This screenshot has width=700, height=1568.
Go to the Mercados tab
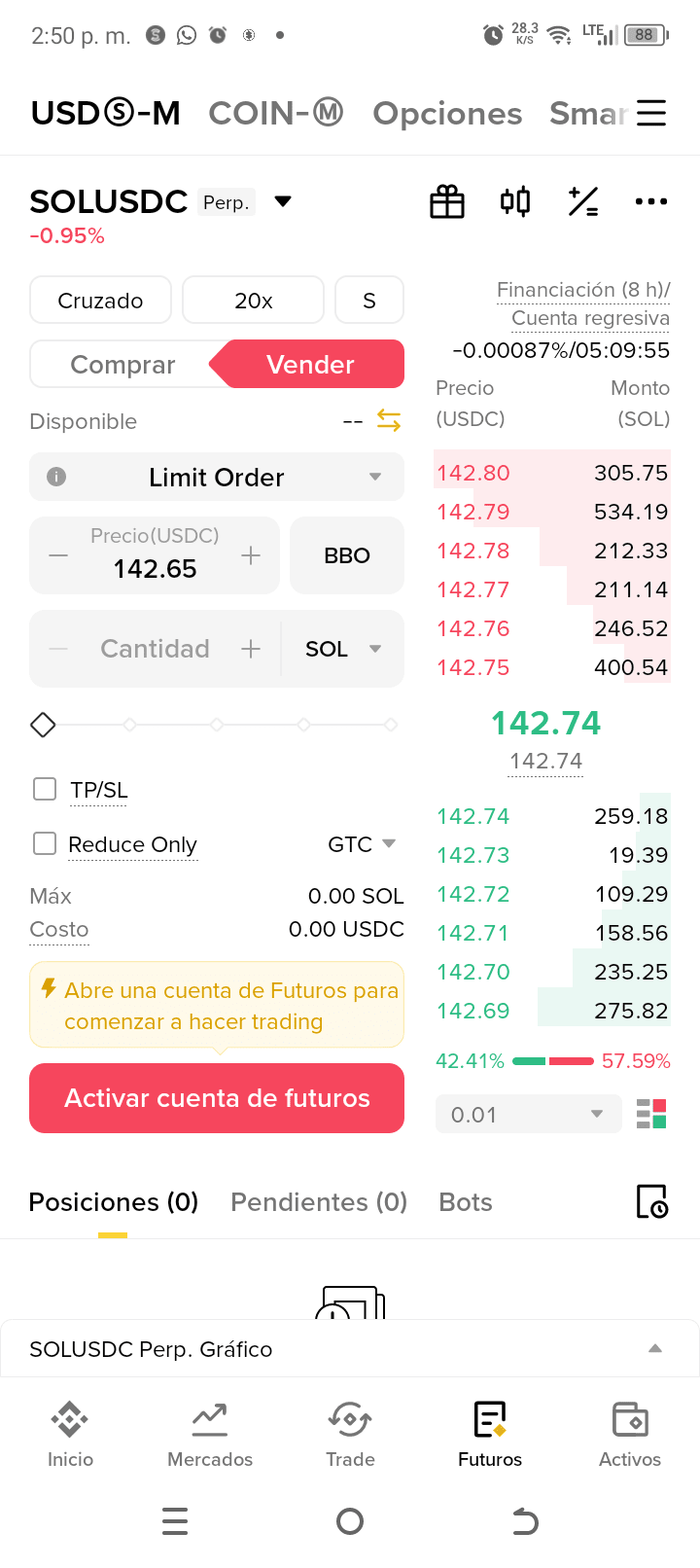(210, 1435)
